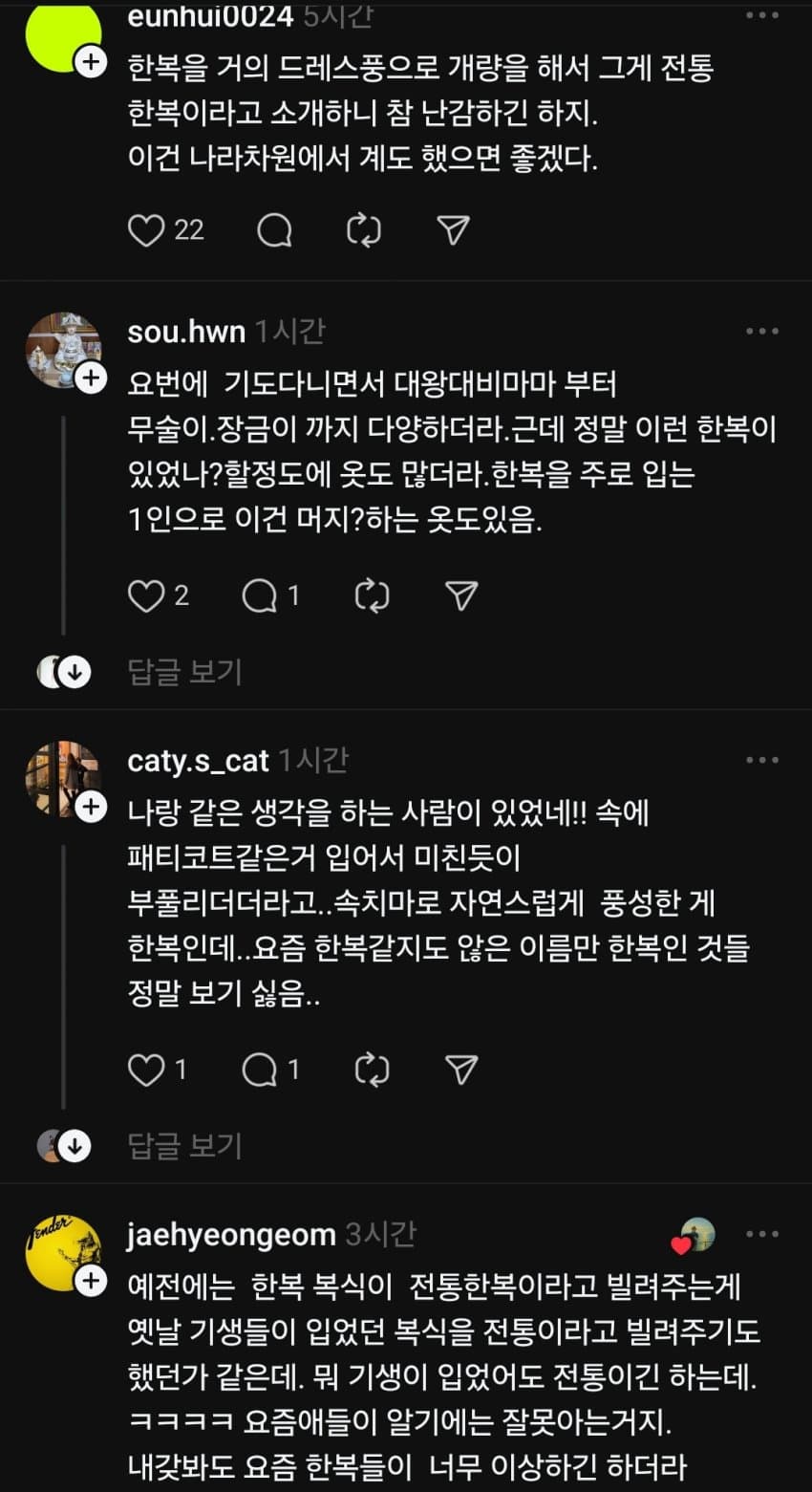Expand replies under caty.s_cat's comment
The image size is (812, 1492).
[x=184, y=1145]
